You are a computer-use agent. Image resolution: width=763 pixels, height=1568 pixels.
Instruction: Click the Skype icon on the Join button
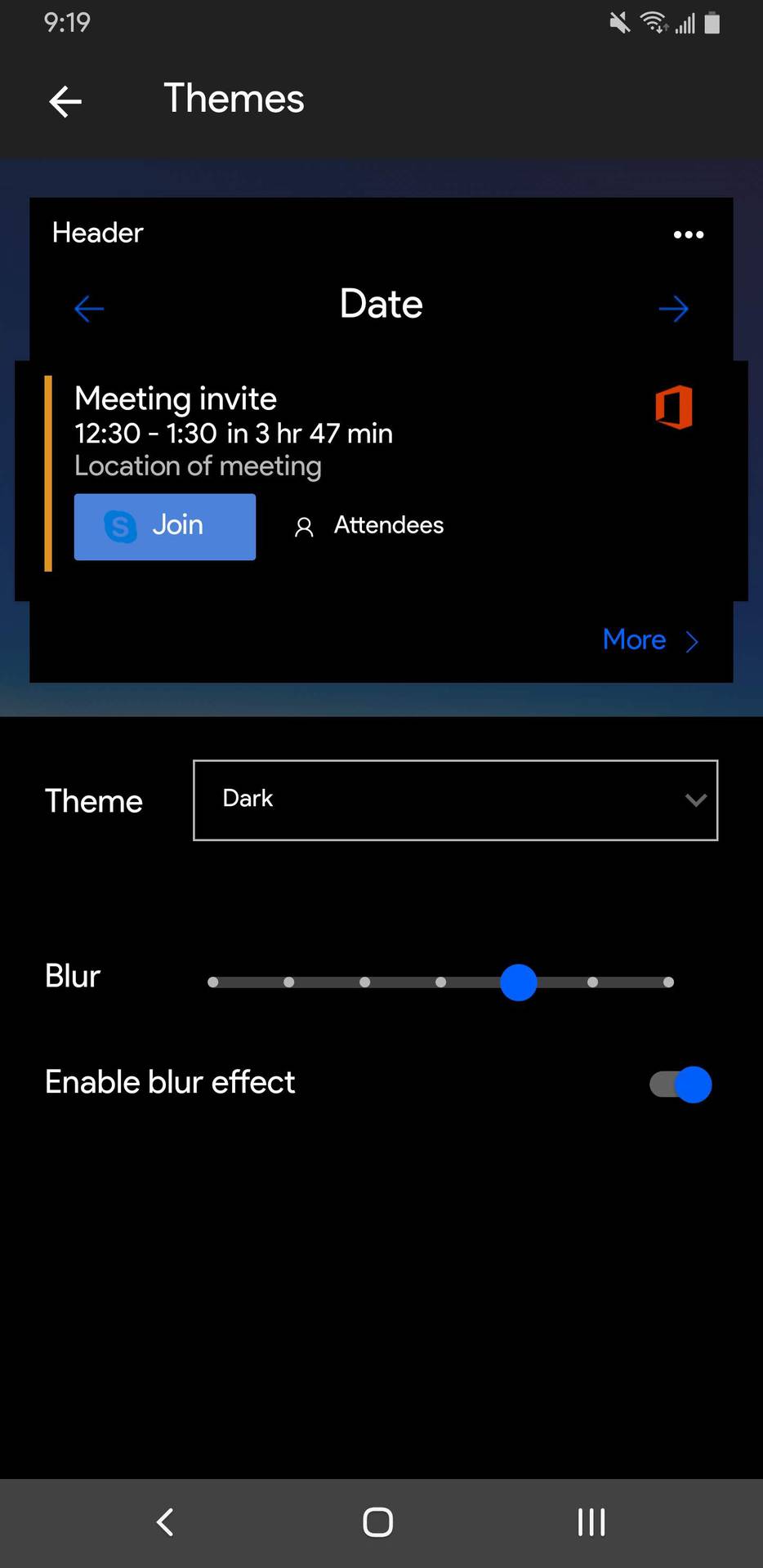click(x=120, y=527)
